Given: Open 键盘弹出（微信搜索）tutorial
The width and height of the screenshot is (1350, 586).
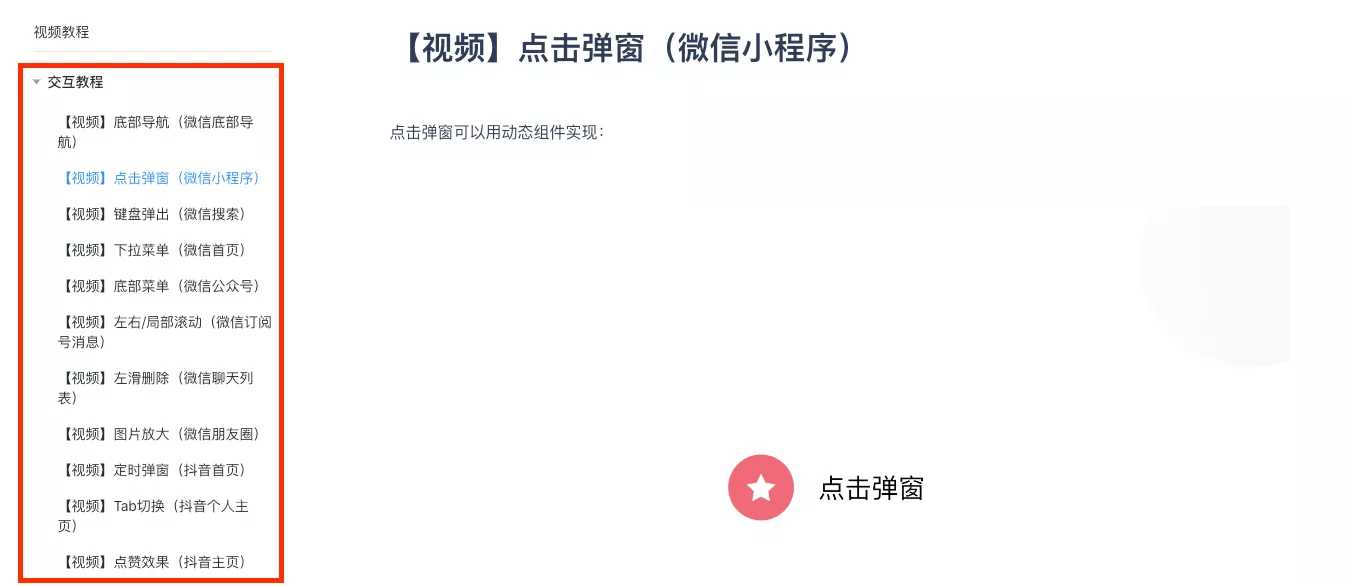Looking at the screenshot, I should click(153, 214).
